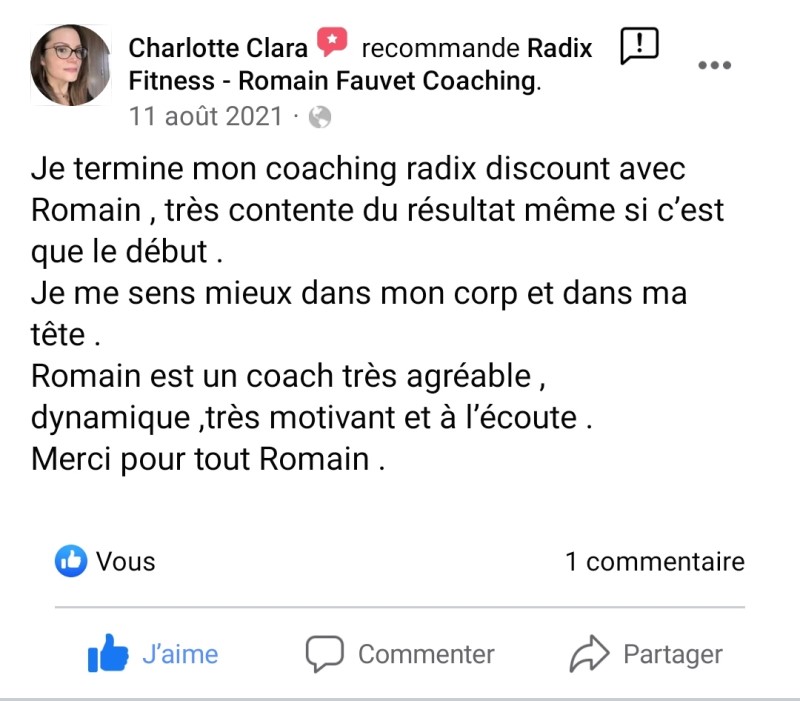Open the three-dot post options menu
The image size is (800, 701).
tap(715, 66)
